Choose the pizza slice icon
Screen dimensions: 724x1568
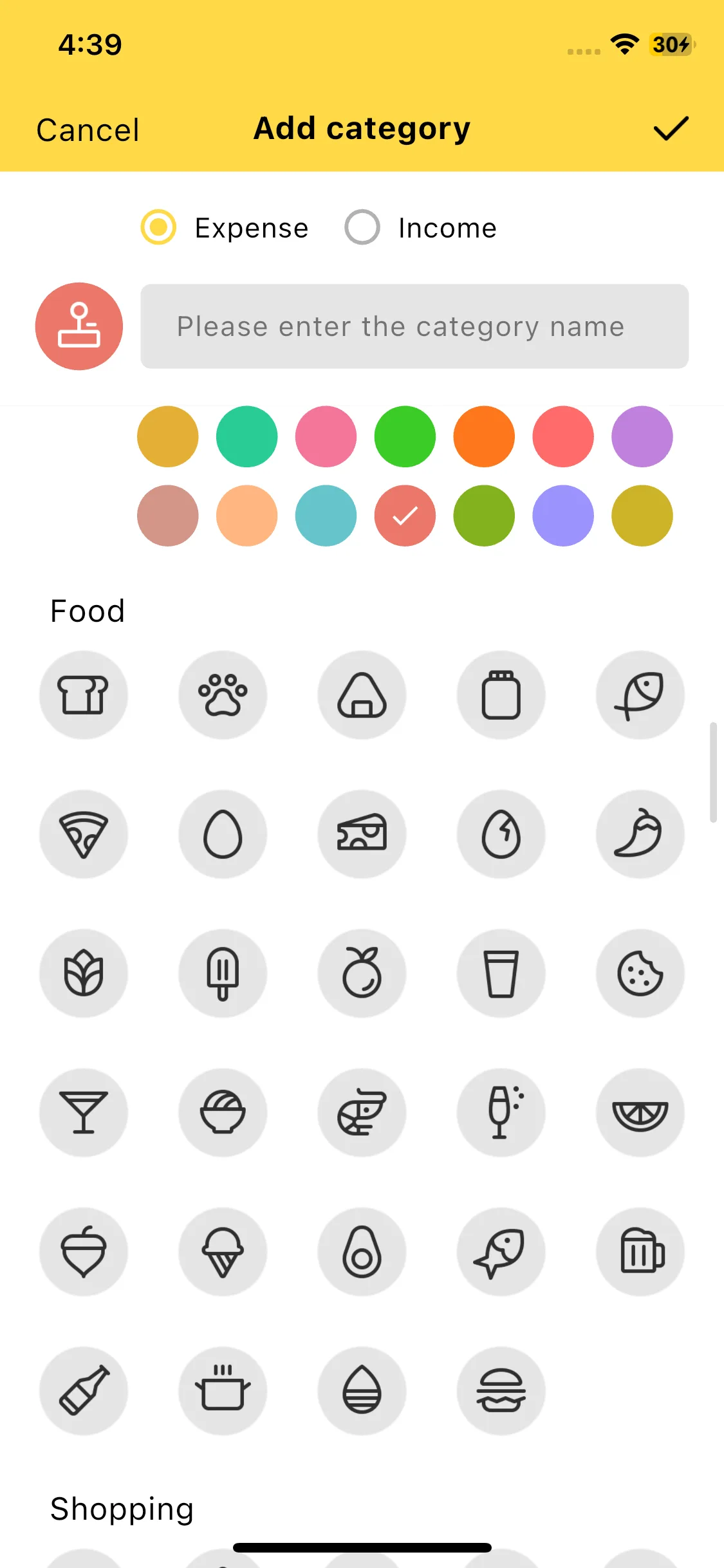click(x=84, y=834)
